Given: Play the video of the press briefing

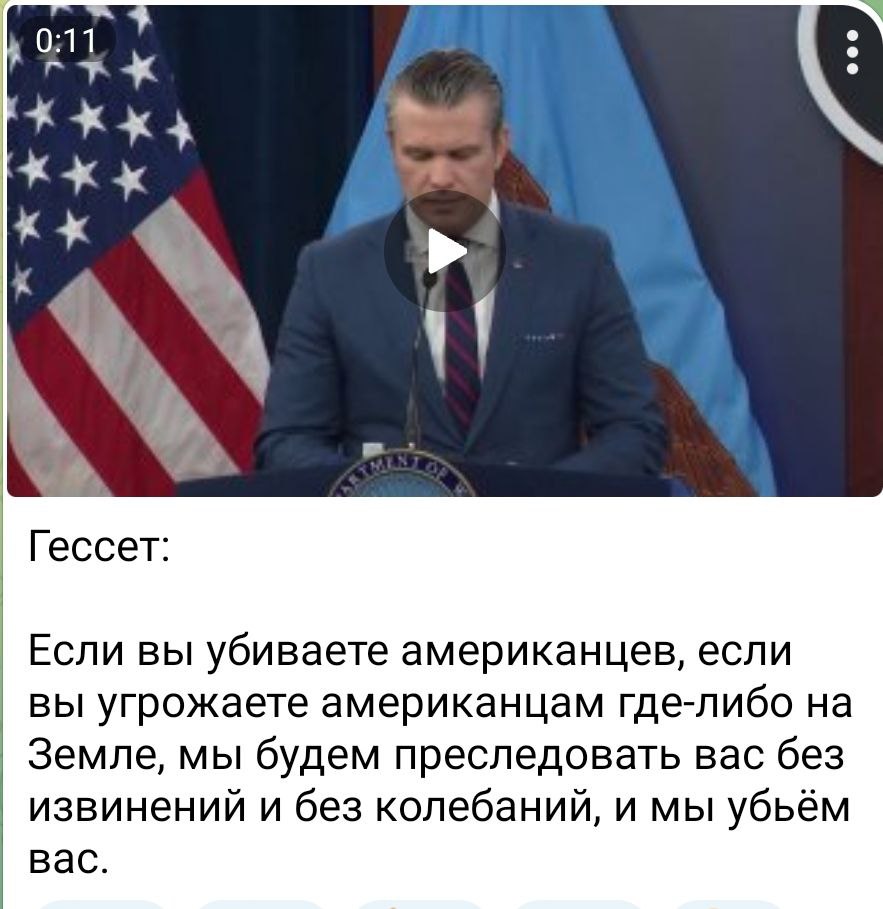Looking at the screenshot, I should (444, 251).
